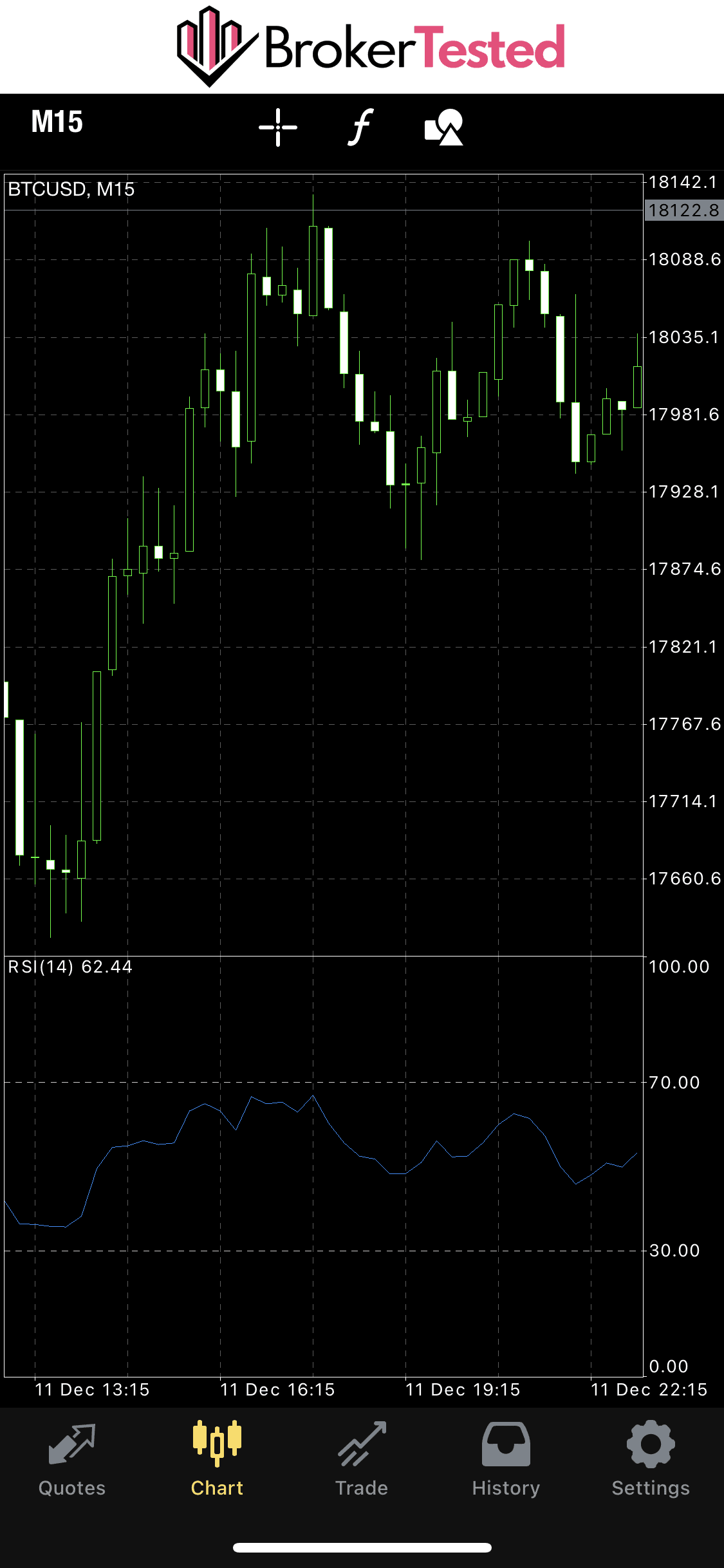This screenshot has height=1568, width=724.
Task: Tap the M15 timeframe selector
Action: click(57, 123)
